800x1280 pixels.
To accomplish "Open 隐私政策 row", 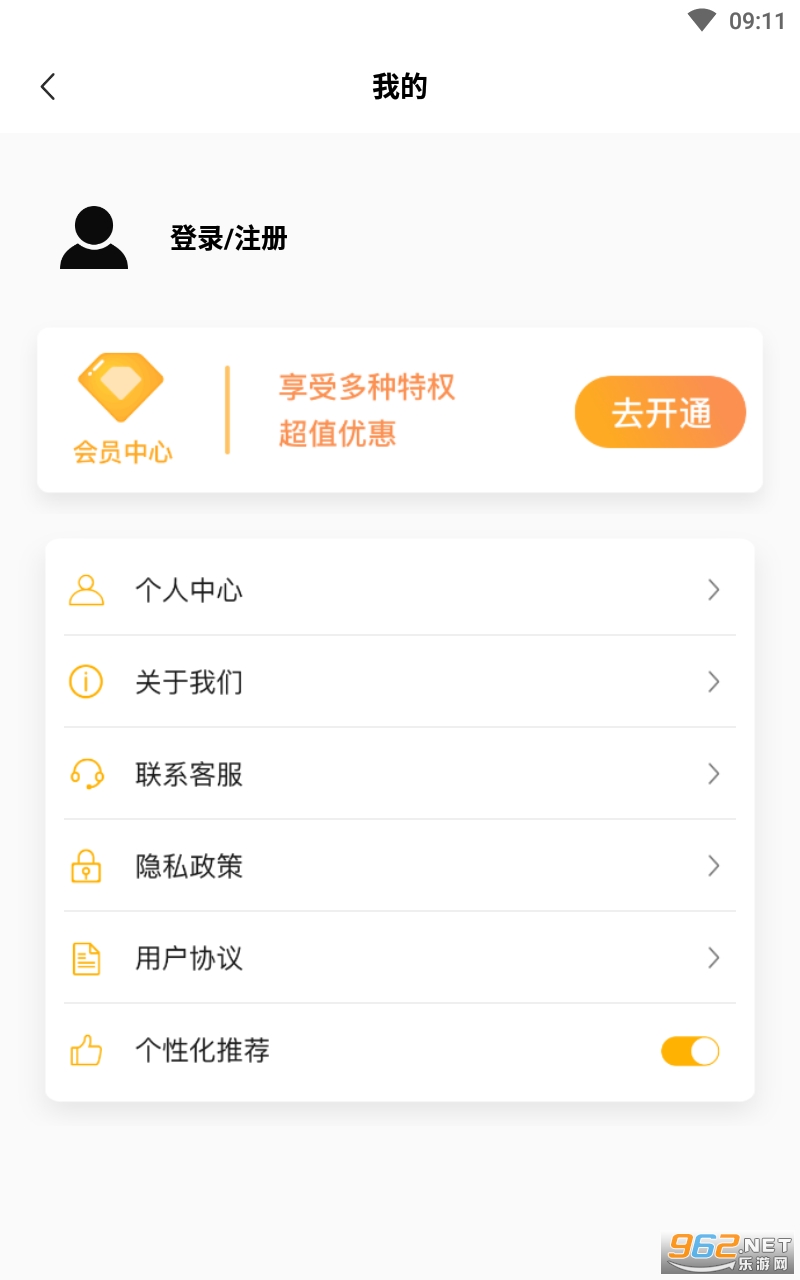I will click(x=400, y=866).
